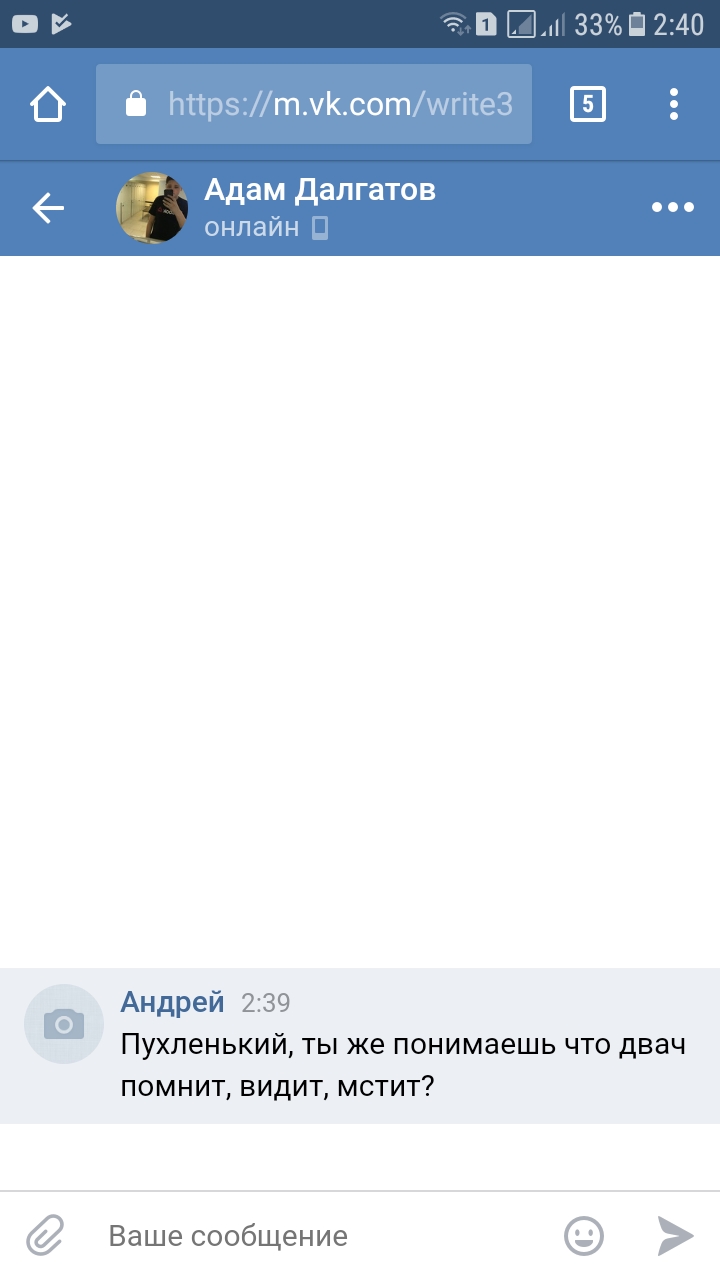Screen dimensions: 720x1280
Task: Open the browser overflow menu
Action: pyautogui.click(x=674, y=104)
